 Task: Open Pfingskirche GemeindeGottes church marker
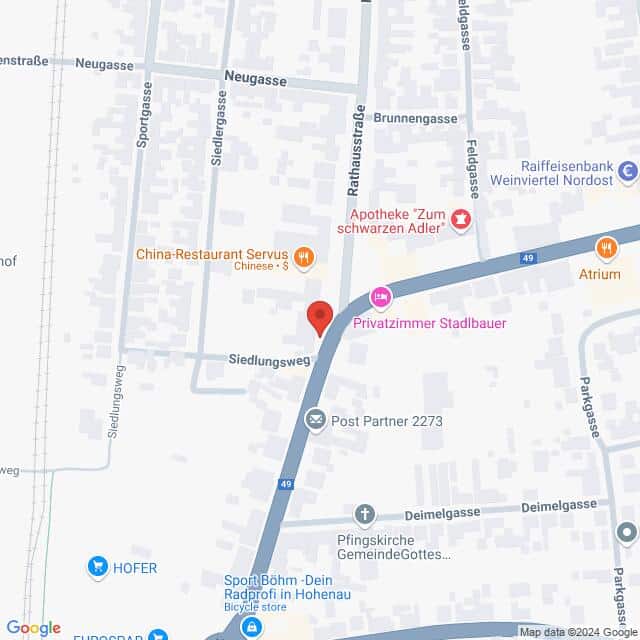point(365,515)
